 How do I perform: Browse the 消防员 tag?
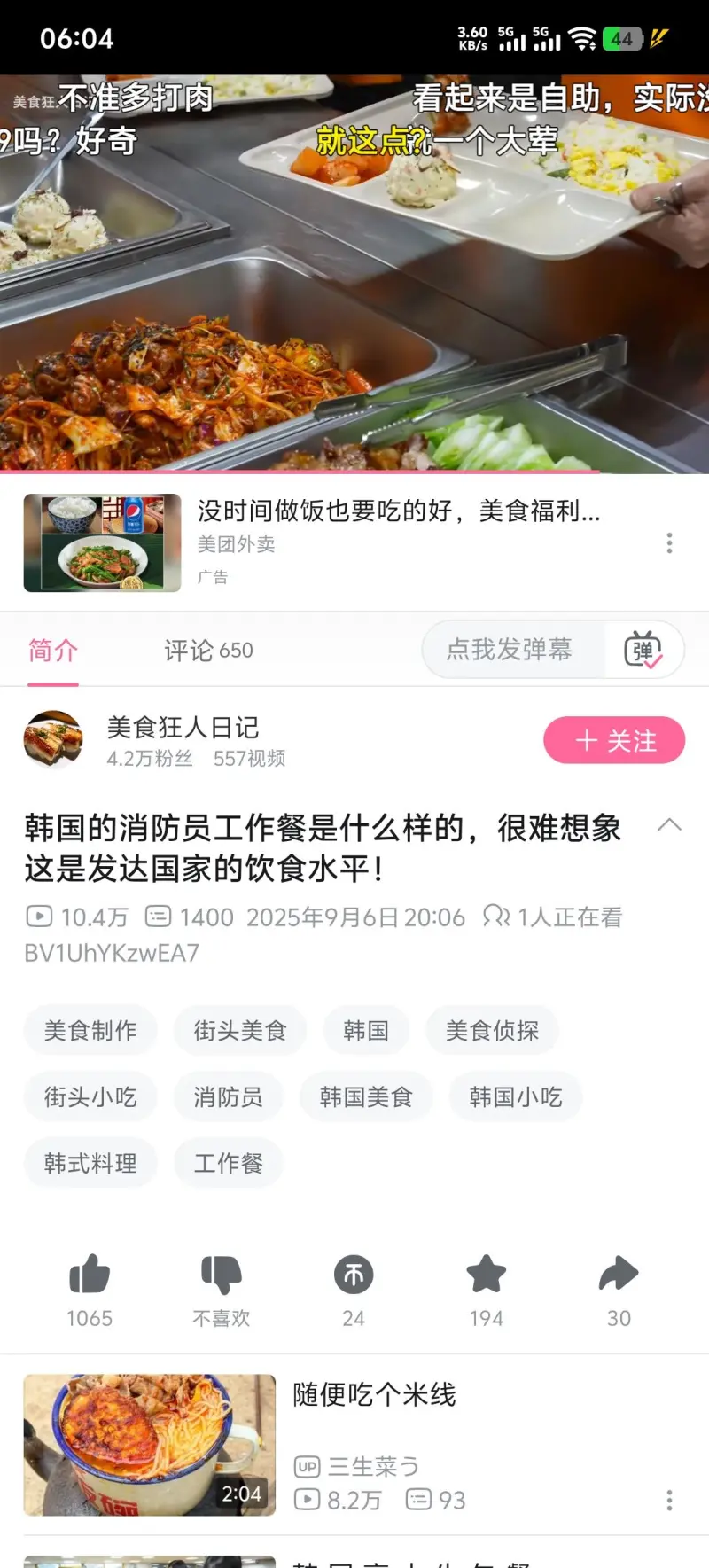pyautogui.click(x=228, y=1097)
